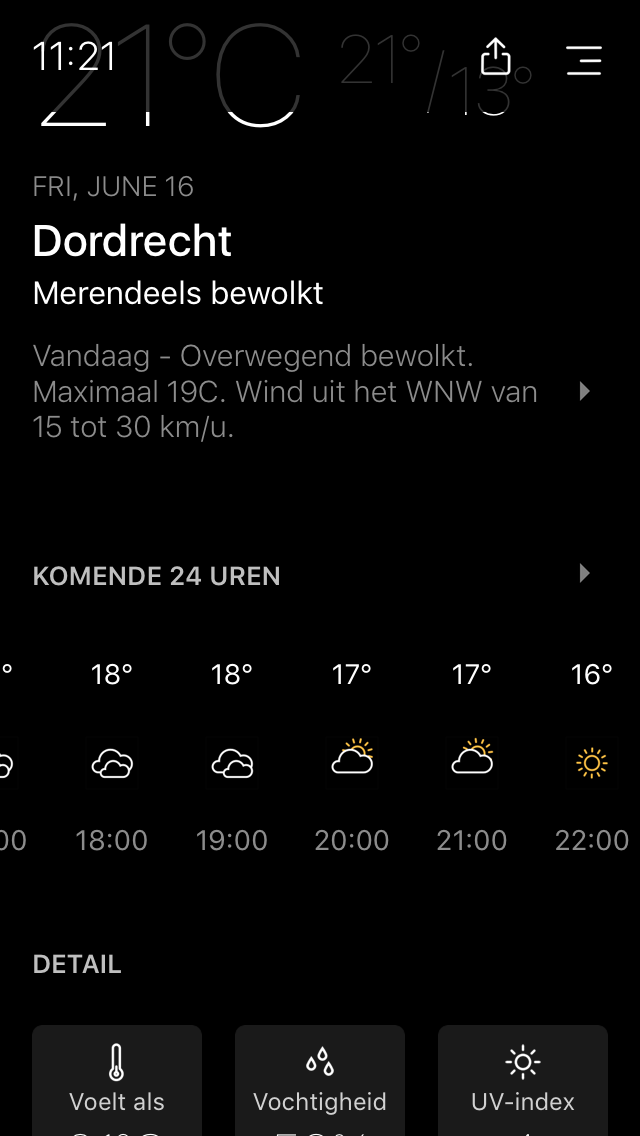The width and height of the screenshot is (640, 1136).
Task: Open the hamburger menu
Action: pyautogui.click(x=584, y=60)
